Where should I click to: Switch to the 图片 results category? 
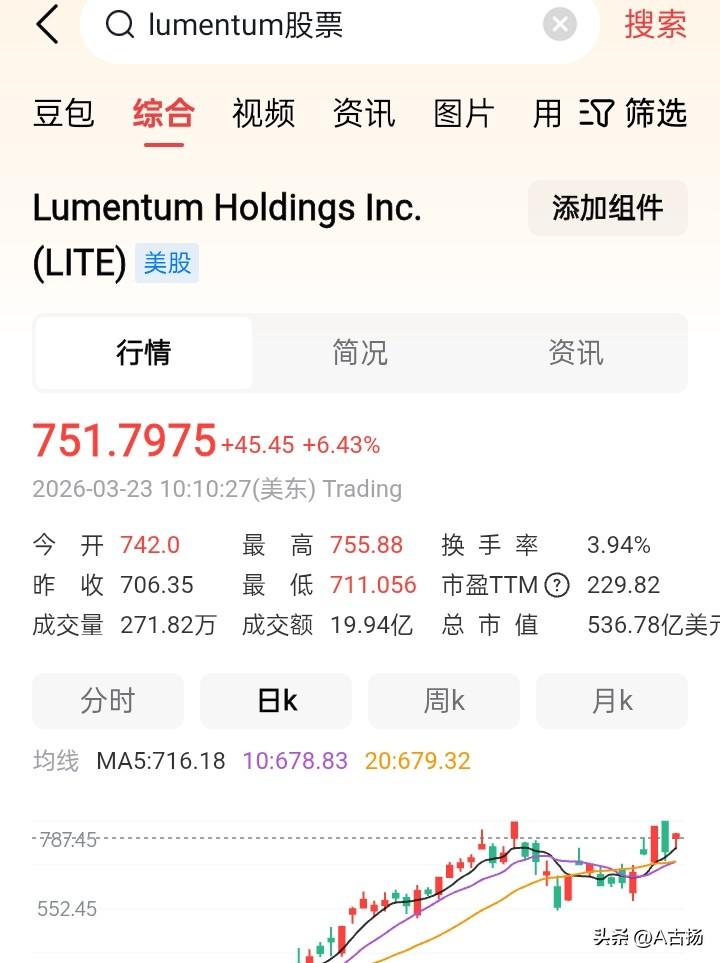coord(466,114)
